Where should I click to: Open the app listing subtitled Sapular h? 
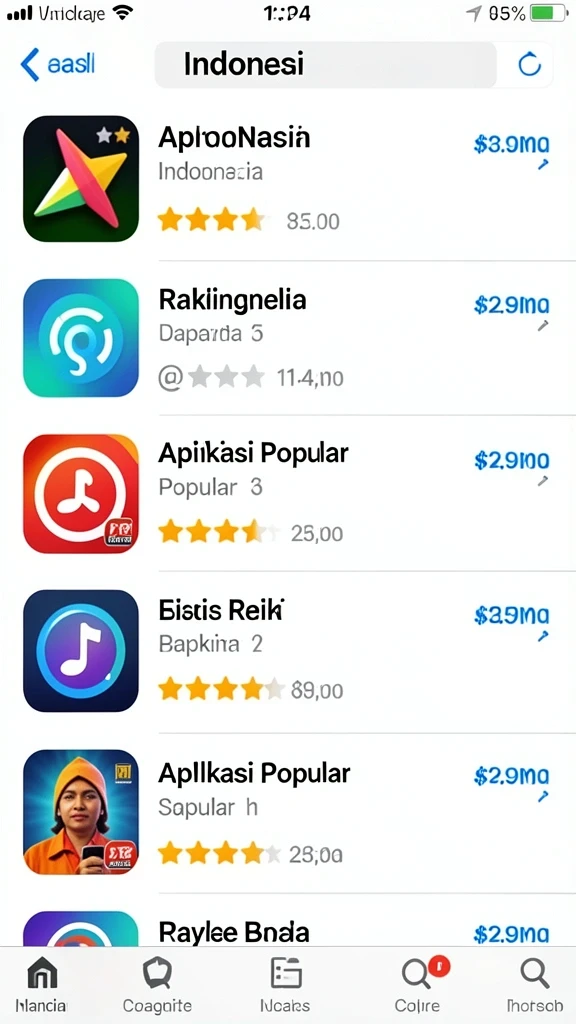click(x=288, y=812)
